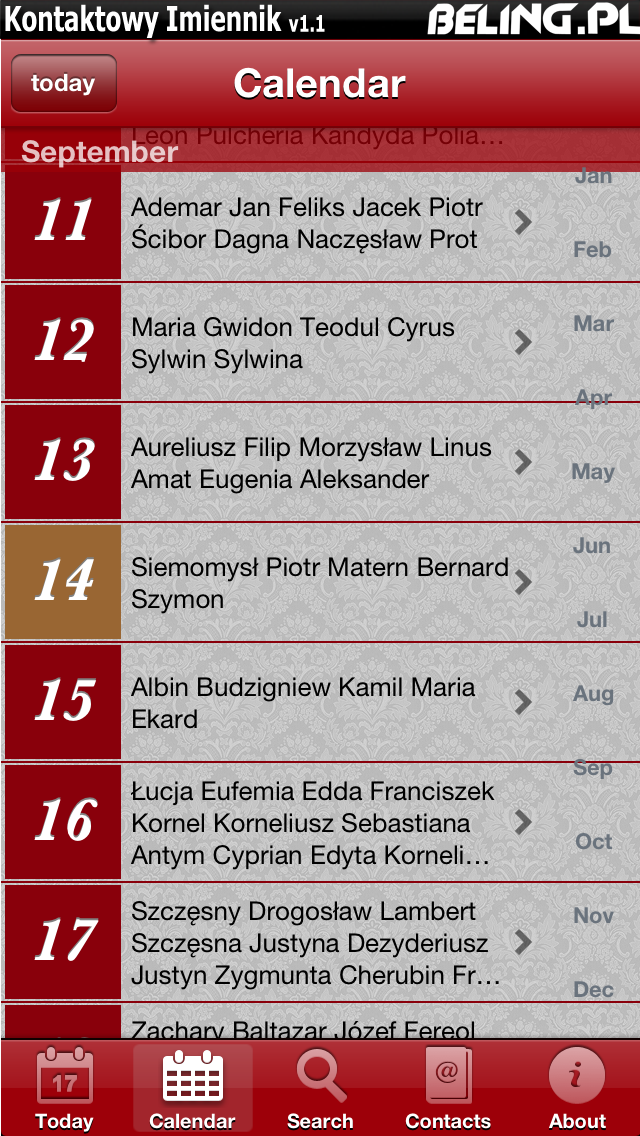Jump to Oct in the month index

pyautogui.click(x=594, y=842)
